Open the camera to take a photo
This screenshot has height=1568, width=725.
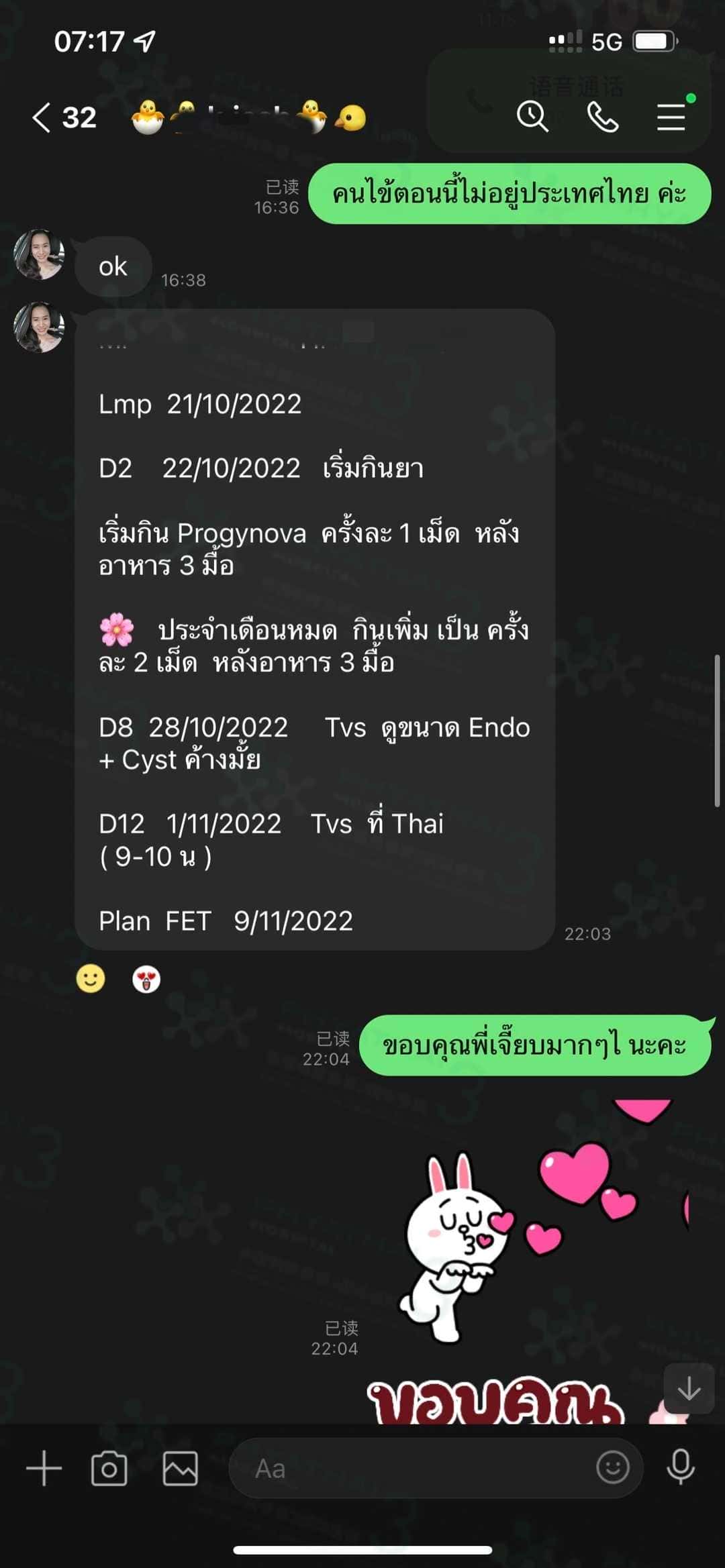point(109,1469)
